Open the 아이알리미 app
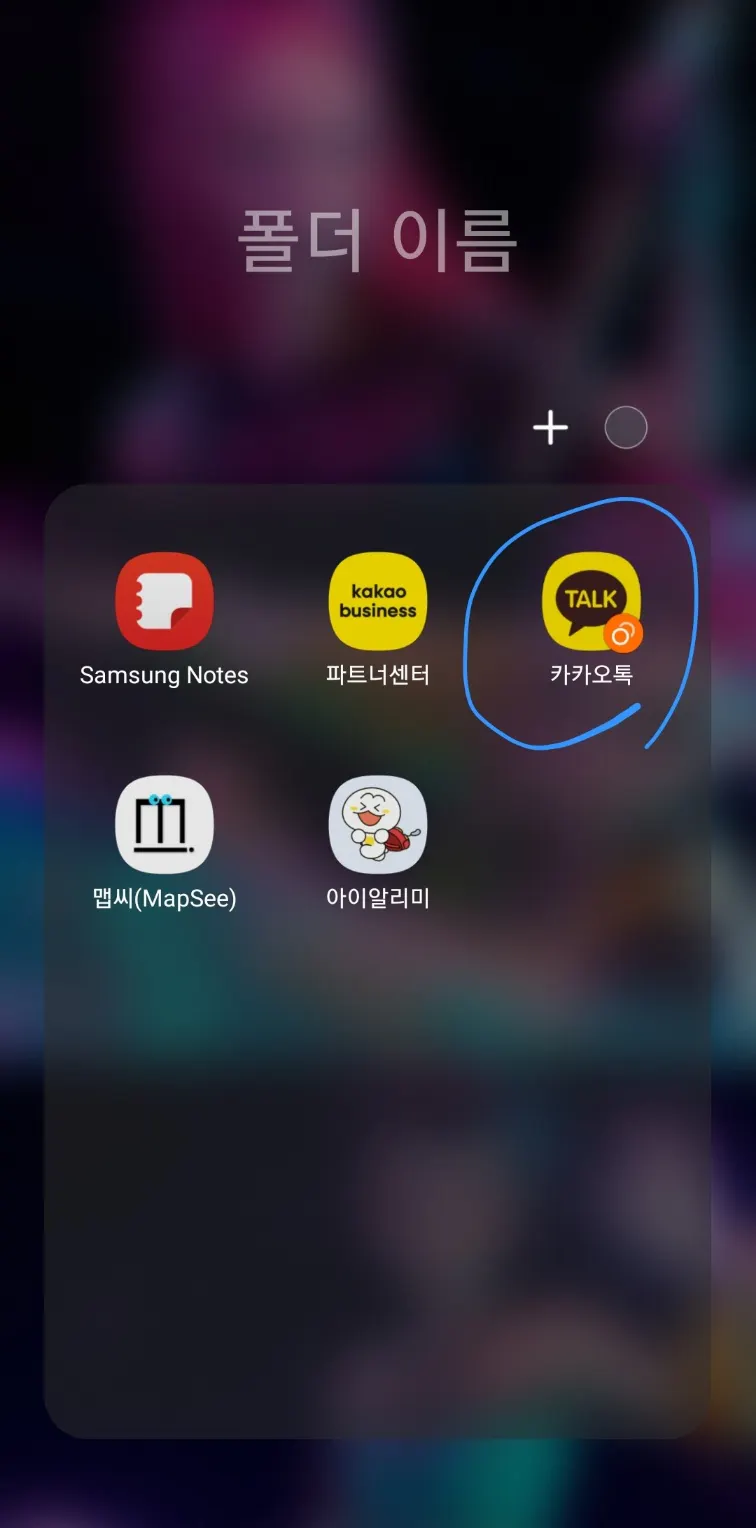This screenshot has width=756, height=1528. tap(378, 825)
